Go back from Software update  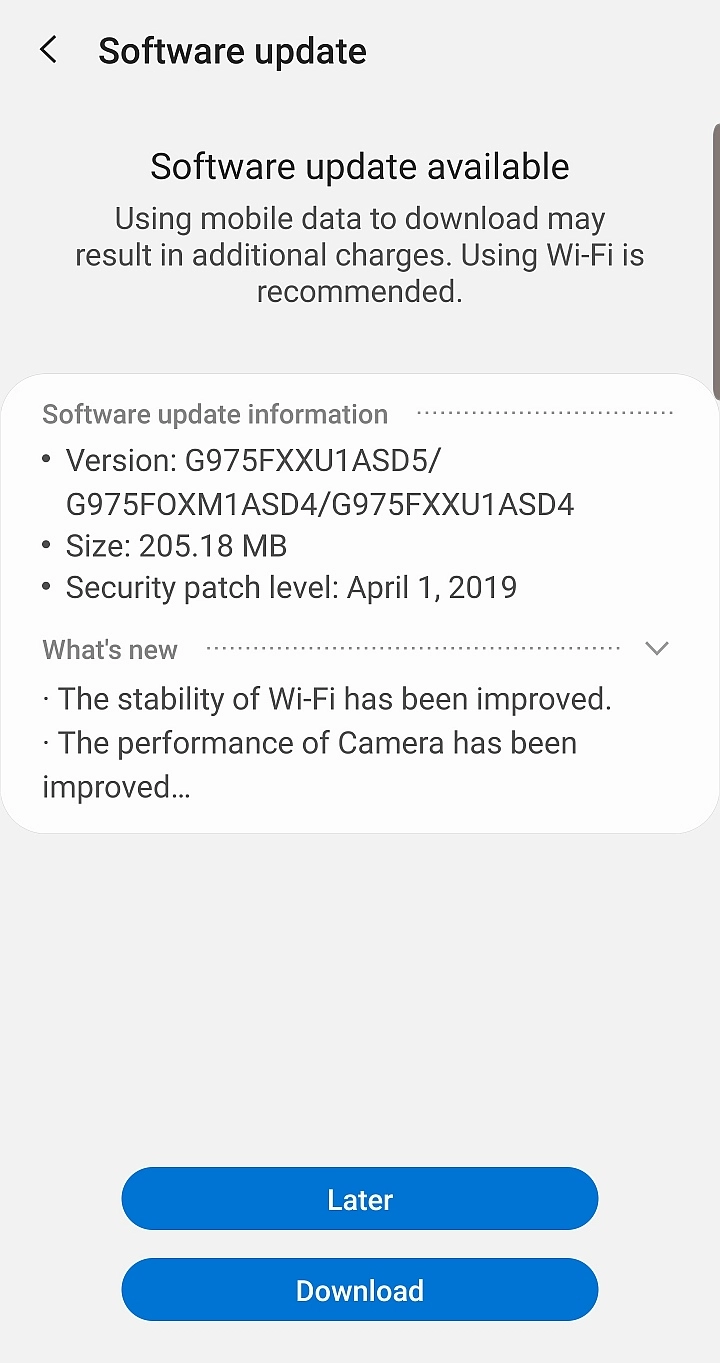tap(48, 51)
